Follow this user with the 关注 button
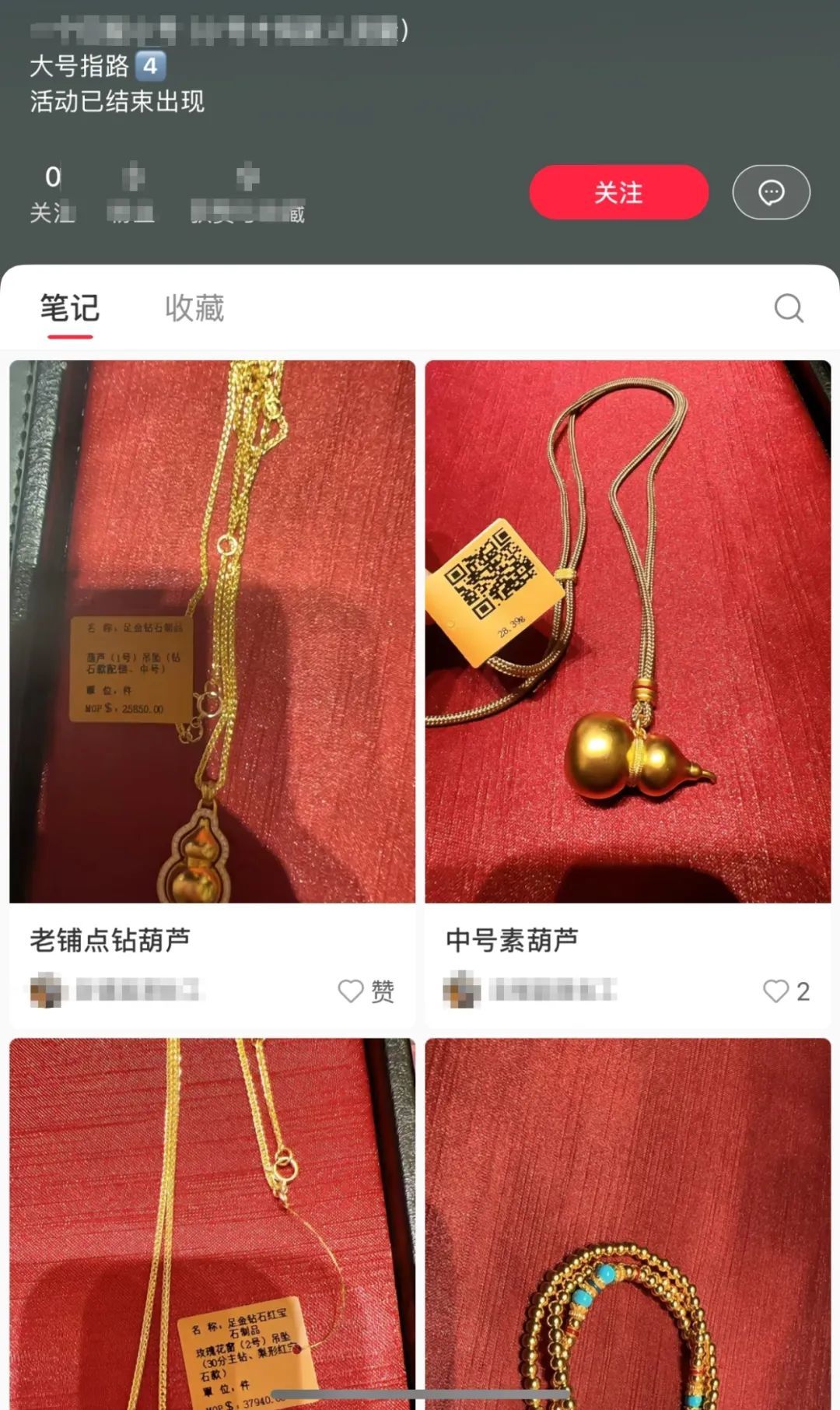The image size is (840, 1410). (618, 192)
